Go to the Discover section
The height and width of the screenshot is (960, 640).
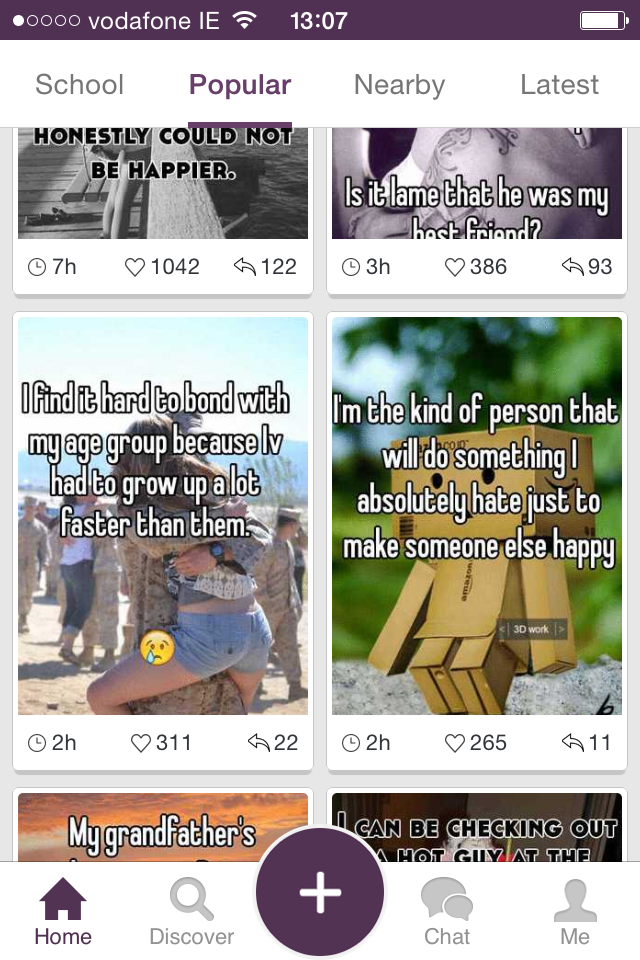pyautogui.click(x=191, y=911)
